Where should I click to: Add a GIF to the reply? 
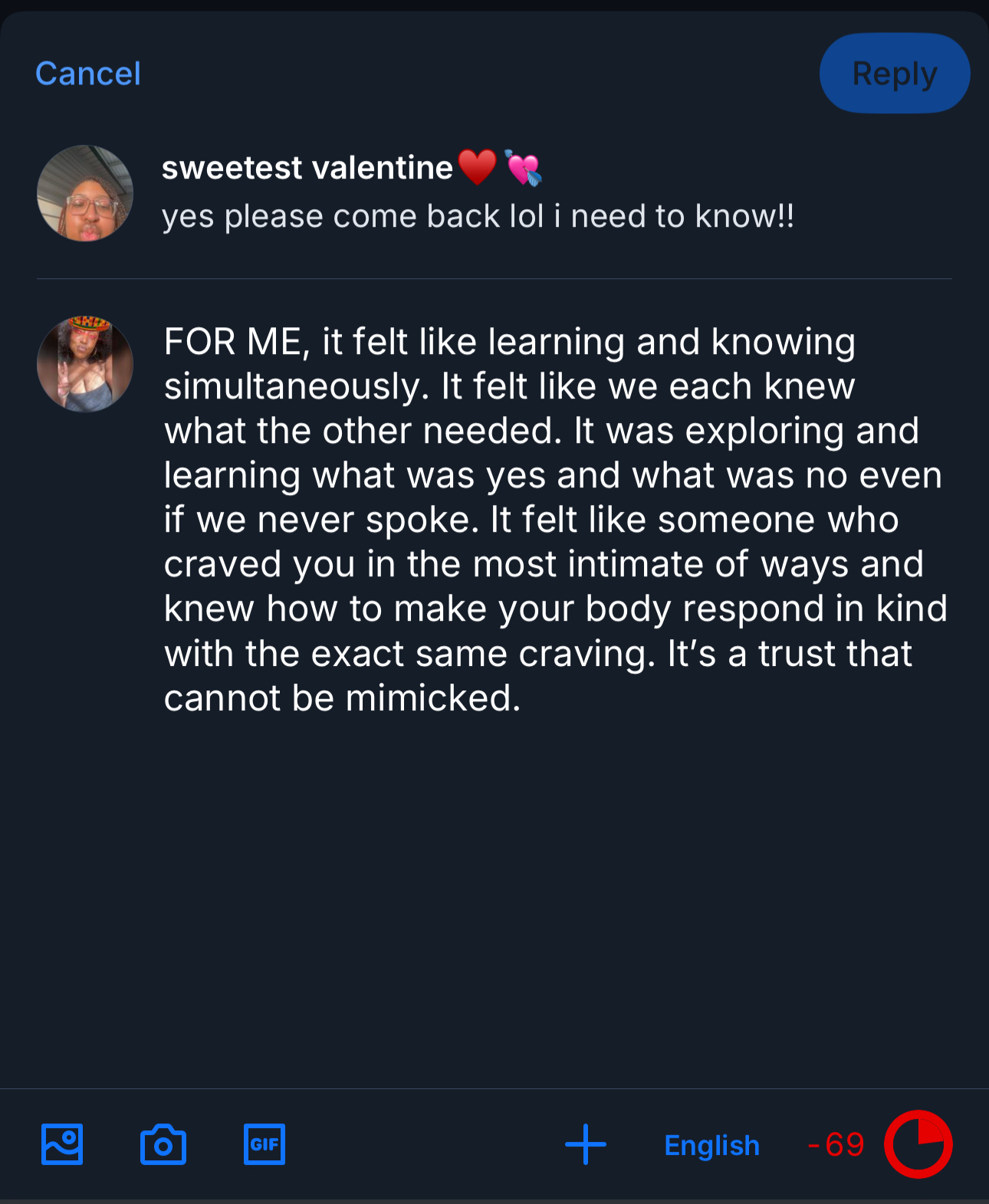click(x=264, y=1144)
